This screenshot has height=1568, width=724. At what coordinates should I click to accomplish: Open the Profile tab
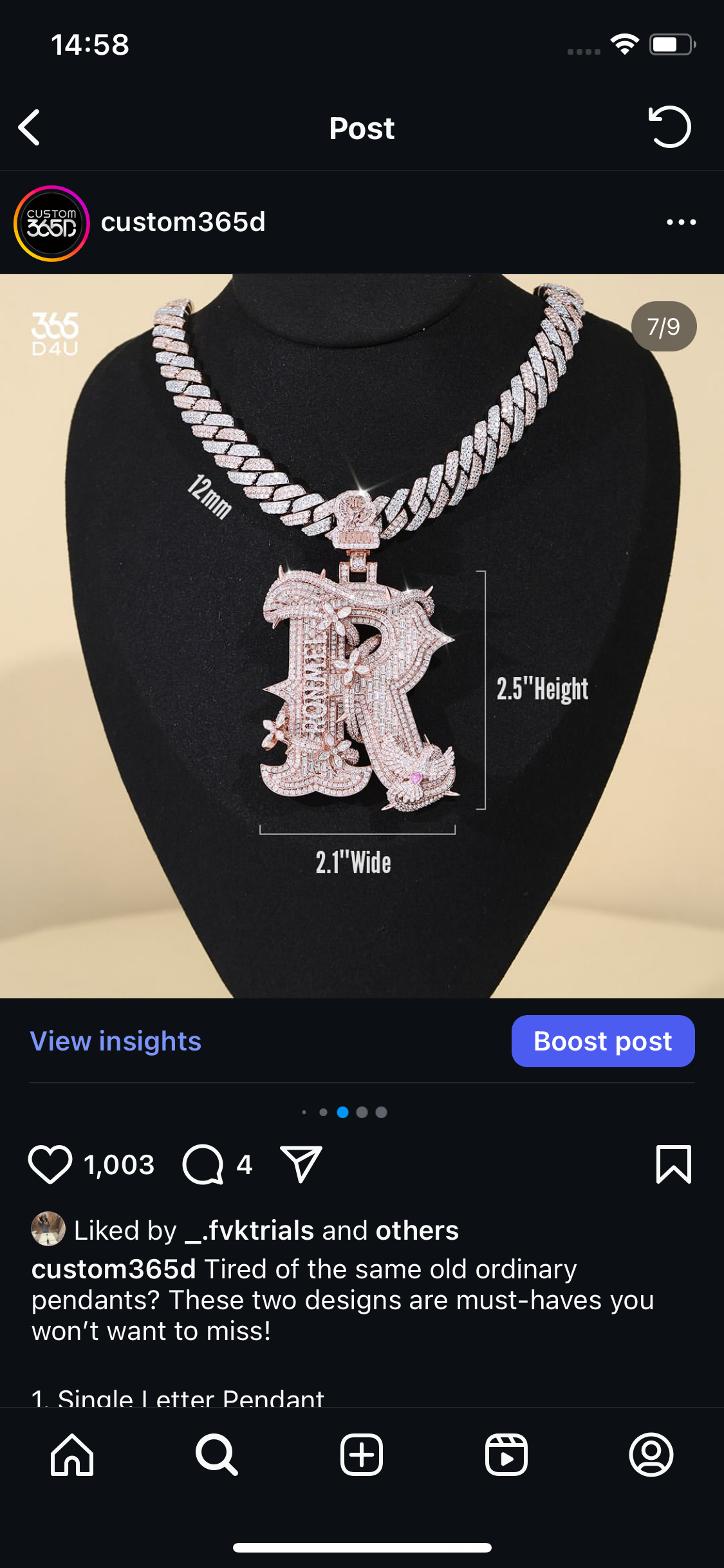point(651,1455)
